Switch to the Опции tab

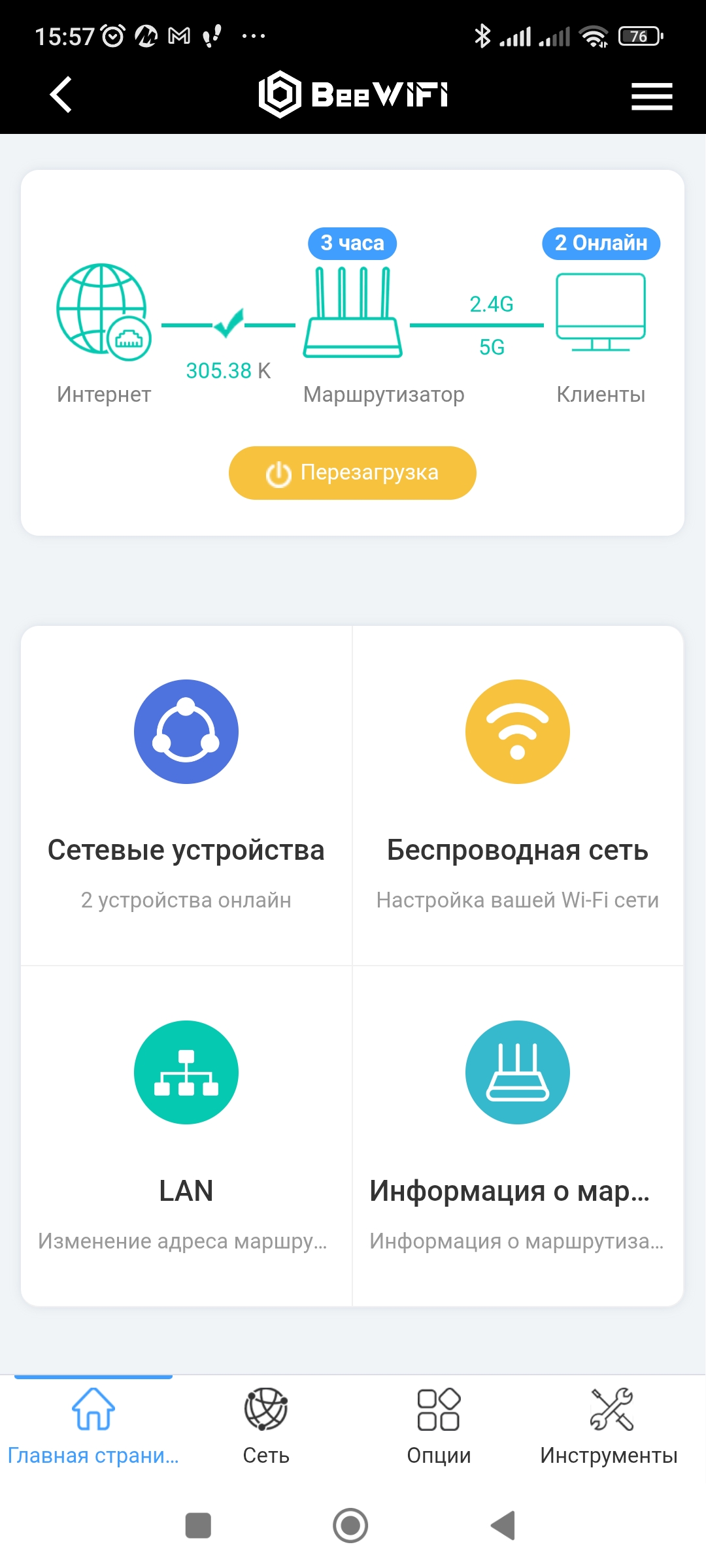point(439,1426)
